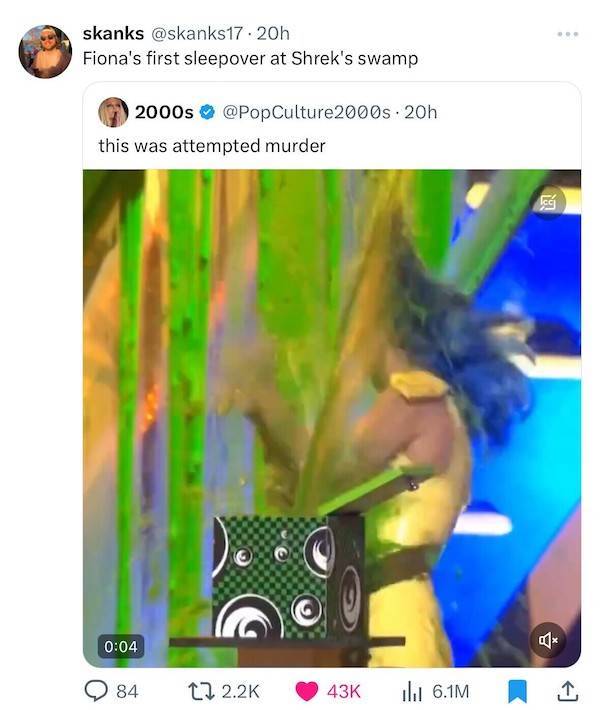The height and width of the screenshot is (710, 600).
Task: Remove the bookmark from this post
Action: pos(517,690)
